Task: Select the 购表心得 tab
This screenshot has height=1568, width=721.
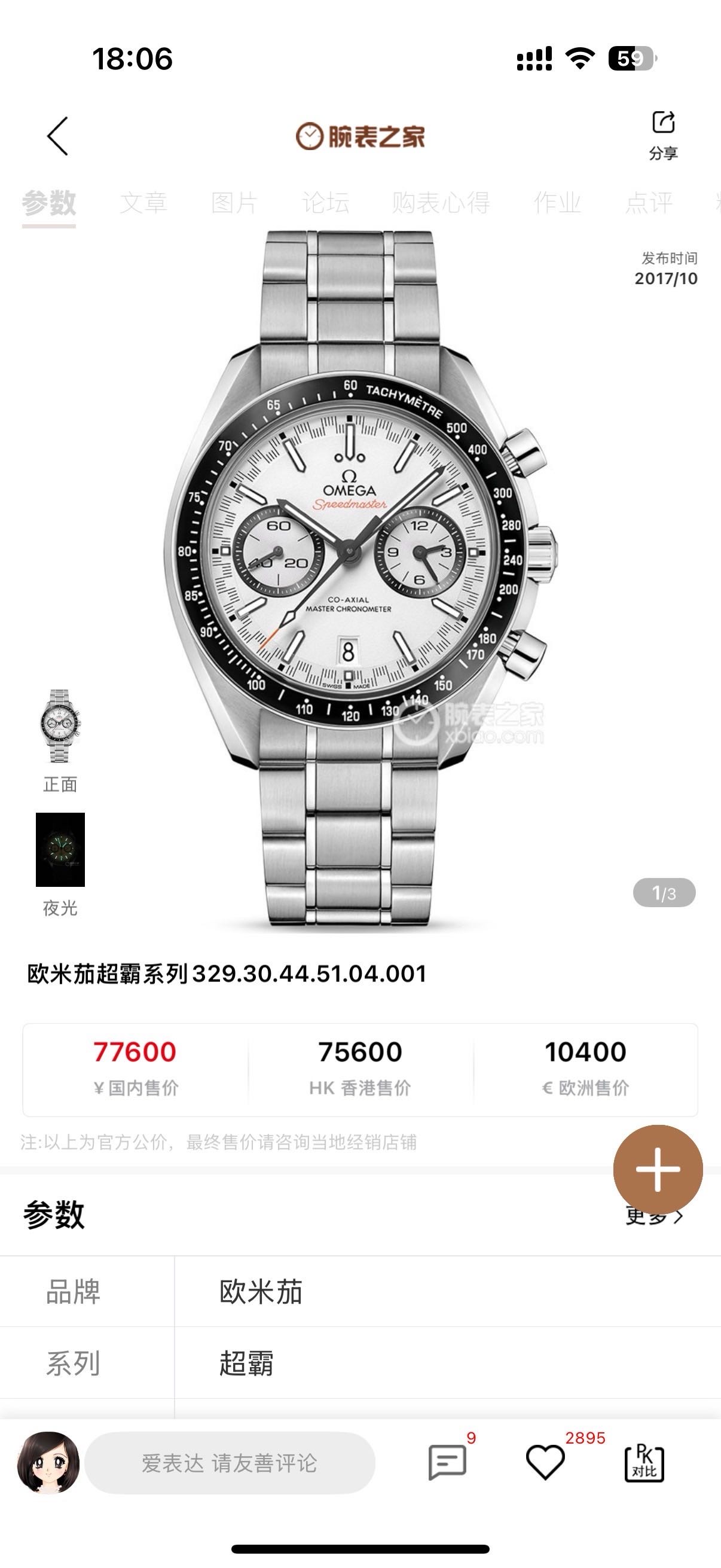Action: [441, 203]
